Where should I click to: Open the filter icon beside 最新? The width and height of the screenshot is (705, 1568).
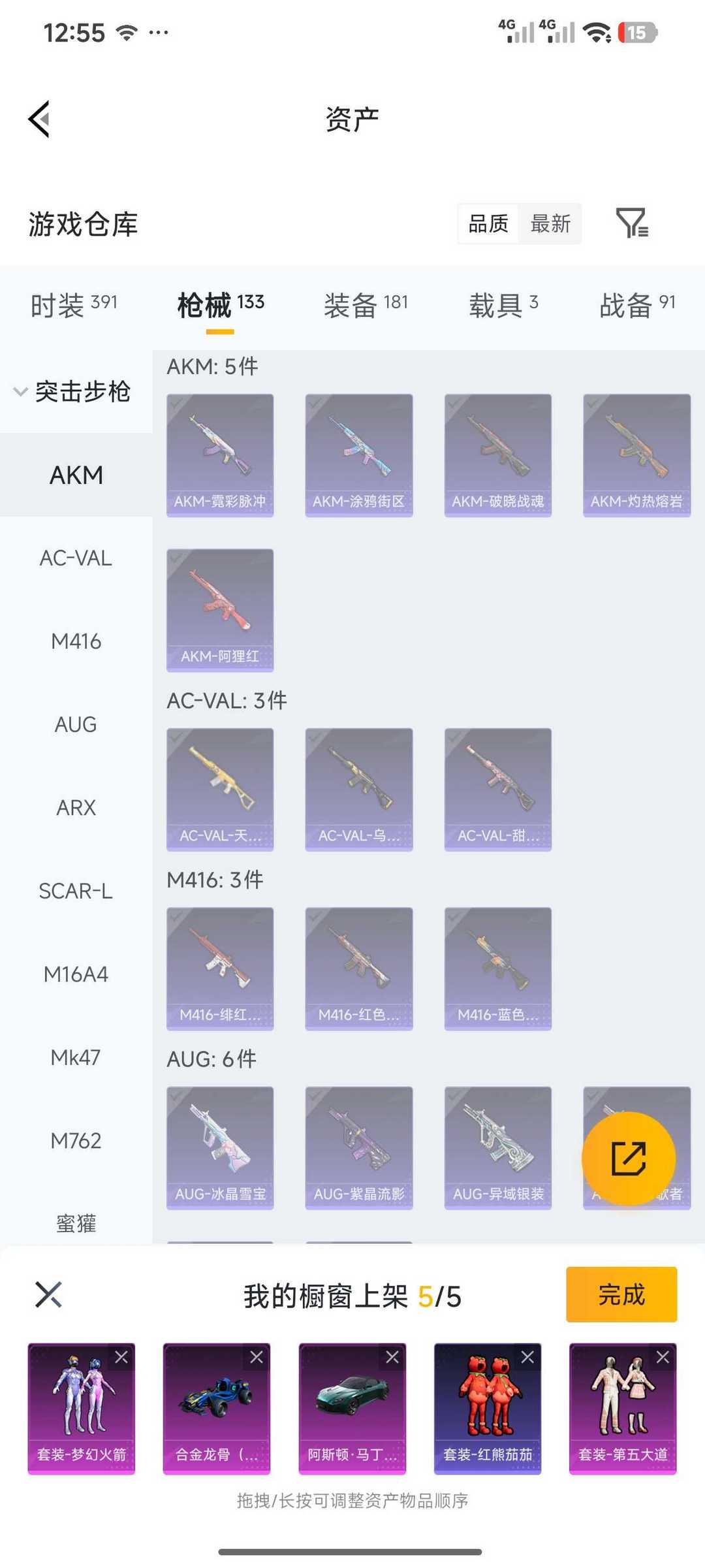pyautogui.click(x=632, y=223)
